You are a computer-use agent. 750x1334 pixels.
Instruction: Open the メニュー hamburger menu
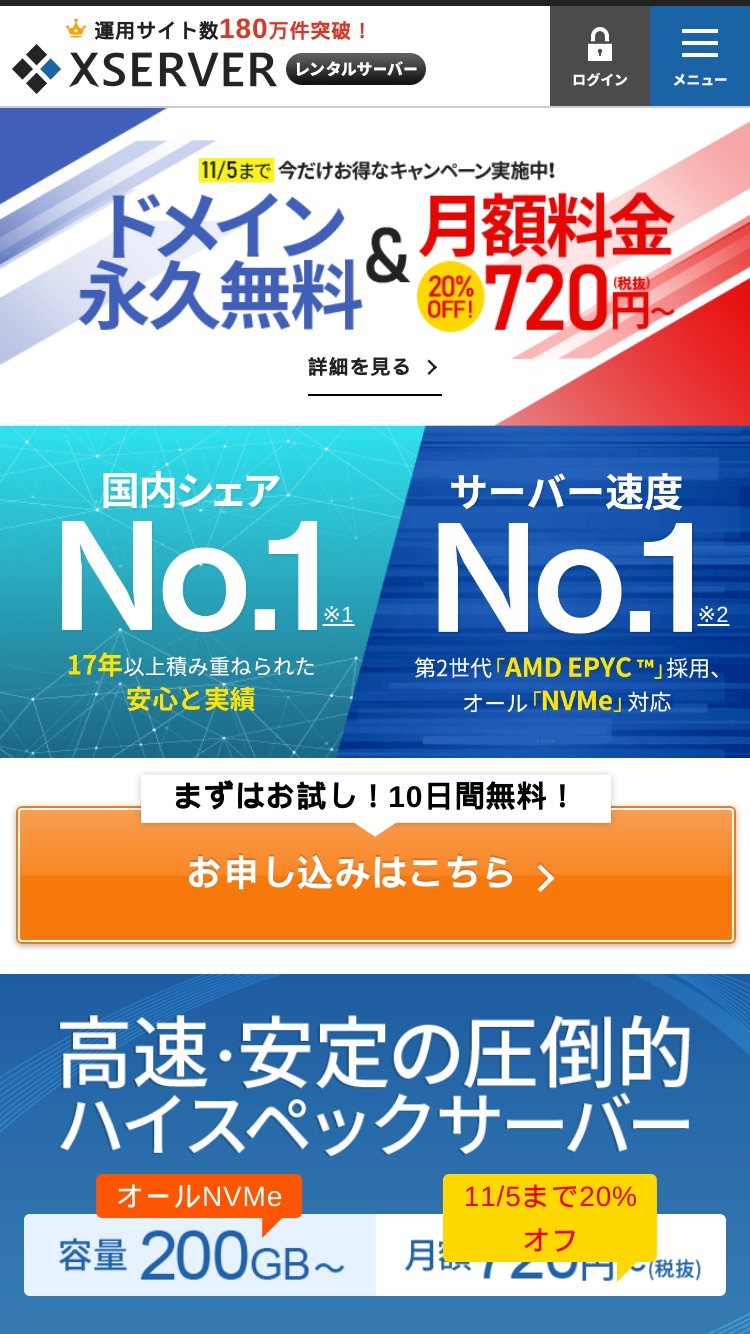(x=700, y=56)
